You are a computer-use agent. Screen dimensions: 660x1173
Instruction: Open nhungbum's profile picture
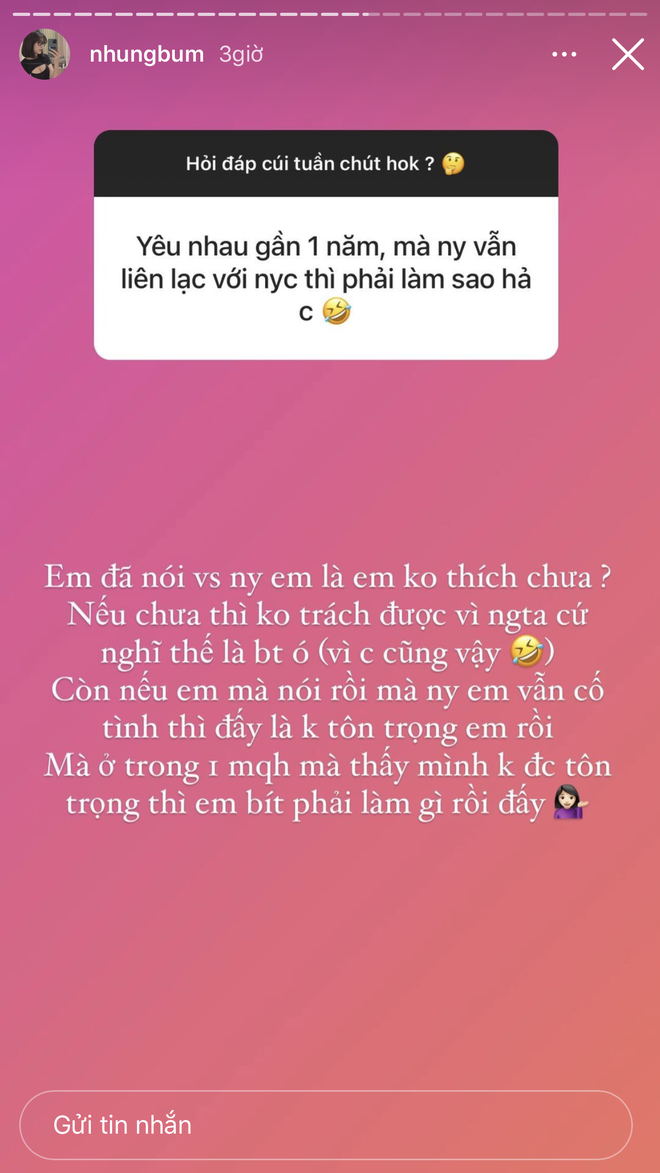[x=45, y=54]
